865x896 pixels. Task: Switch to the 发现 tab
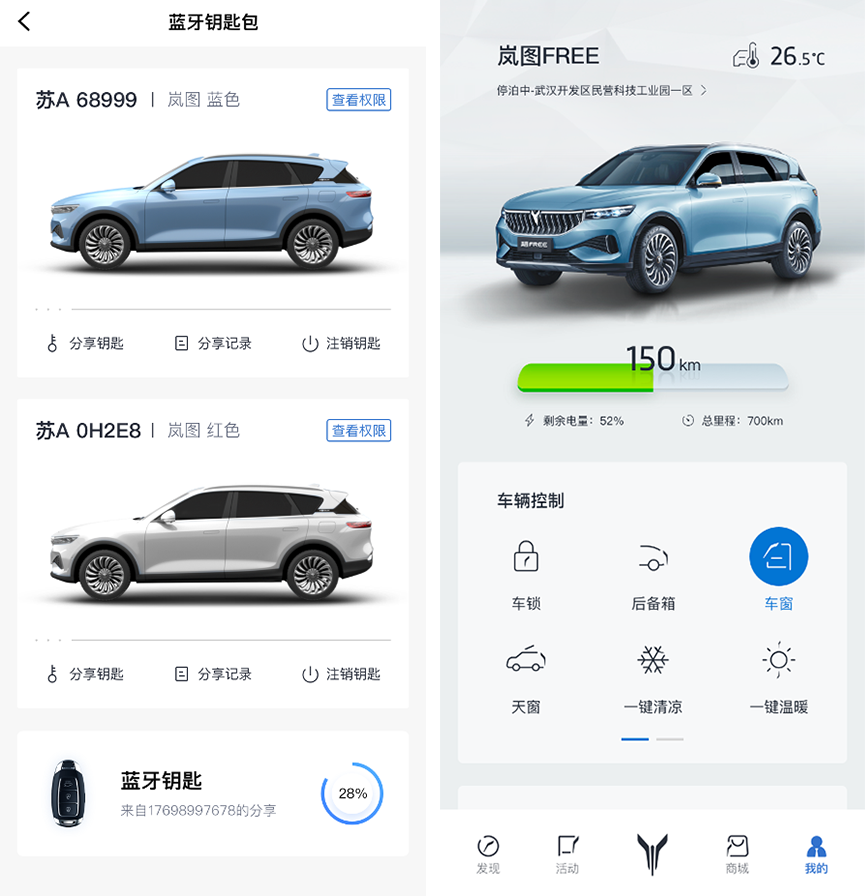[488, 853]
